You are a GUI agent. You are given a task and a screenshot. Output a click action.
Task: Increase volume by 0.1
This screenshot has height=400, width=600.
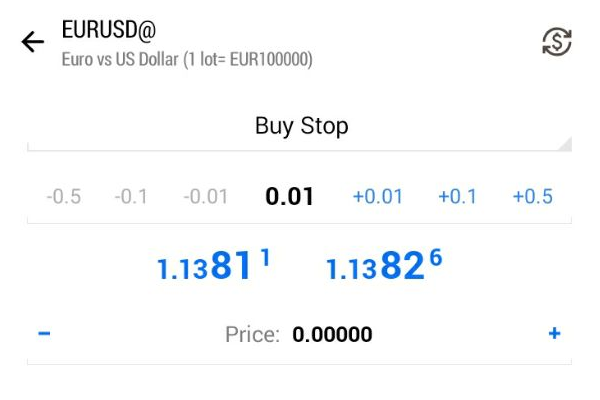[x=457, y=196]
